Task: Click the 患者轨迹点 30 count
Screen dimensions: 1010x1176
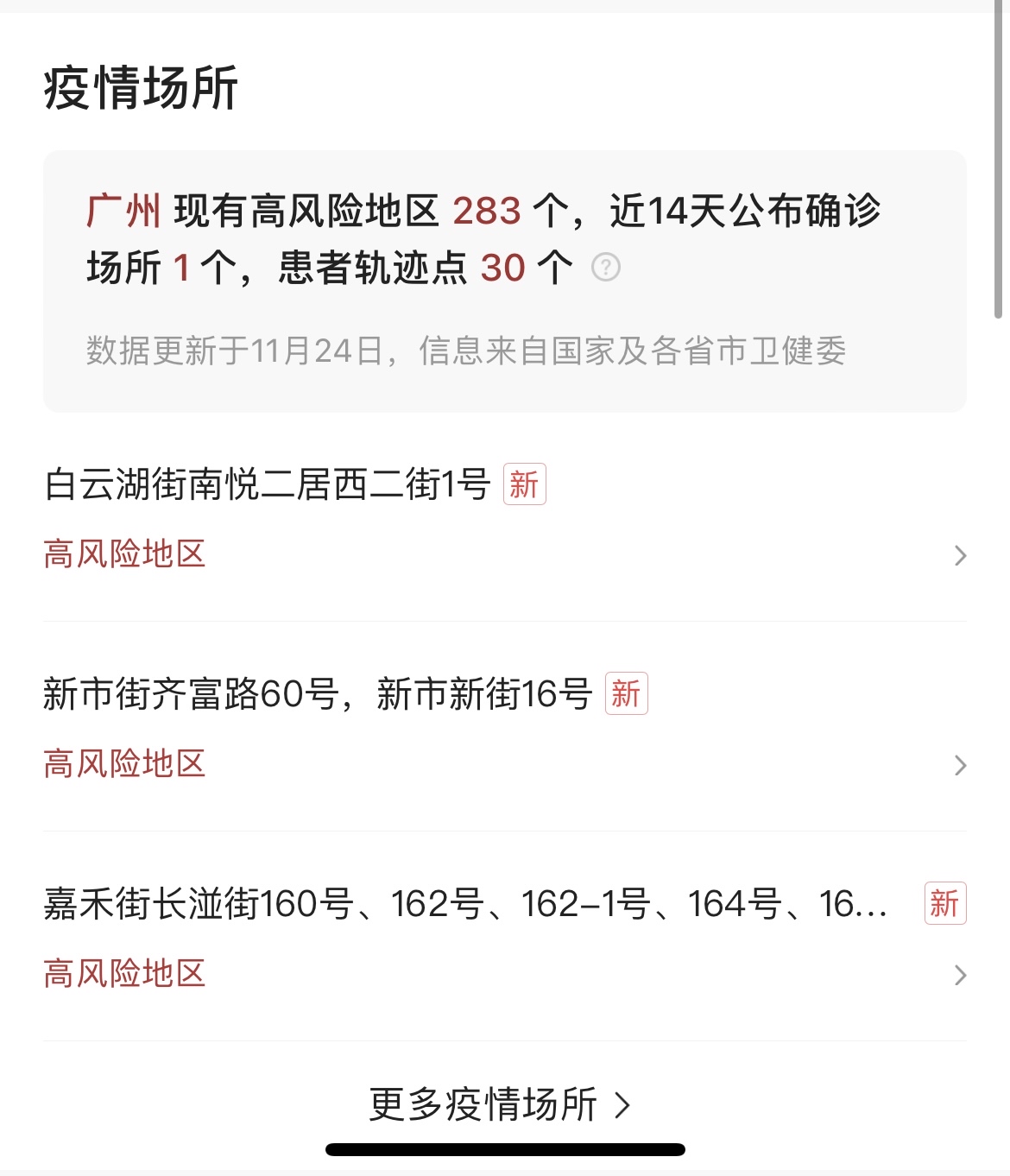Action: point(505,269)
